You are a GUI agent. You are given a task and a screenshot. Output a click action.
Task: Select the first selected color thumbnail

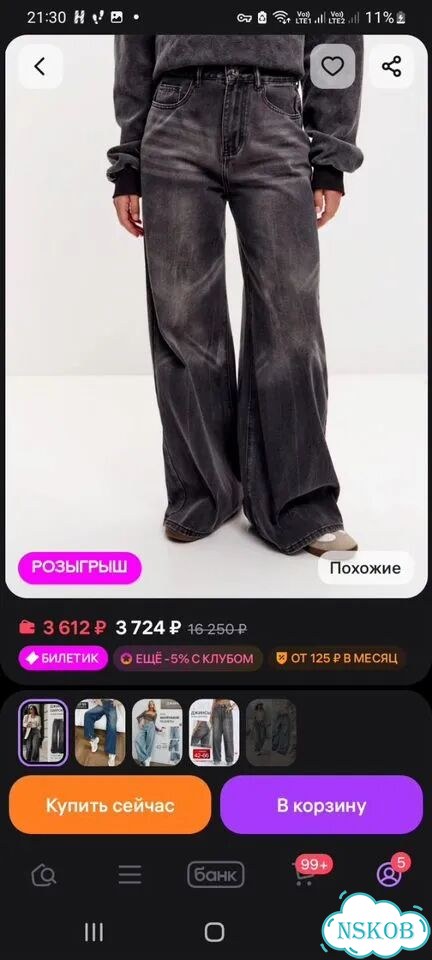point(43,733)
